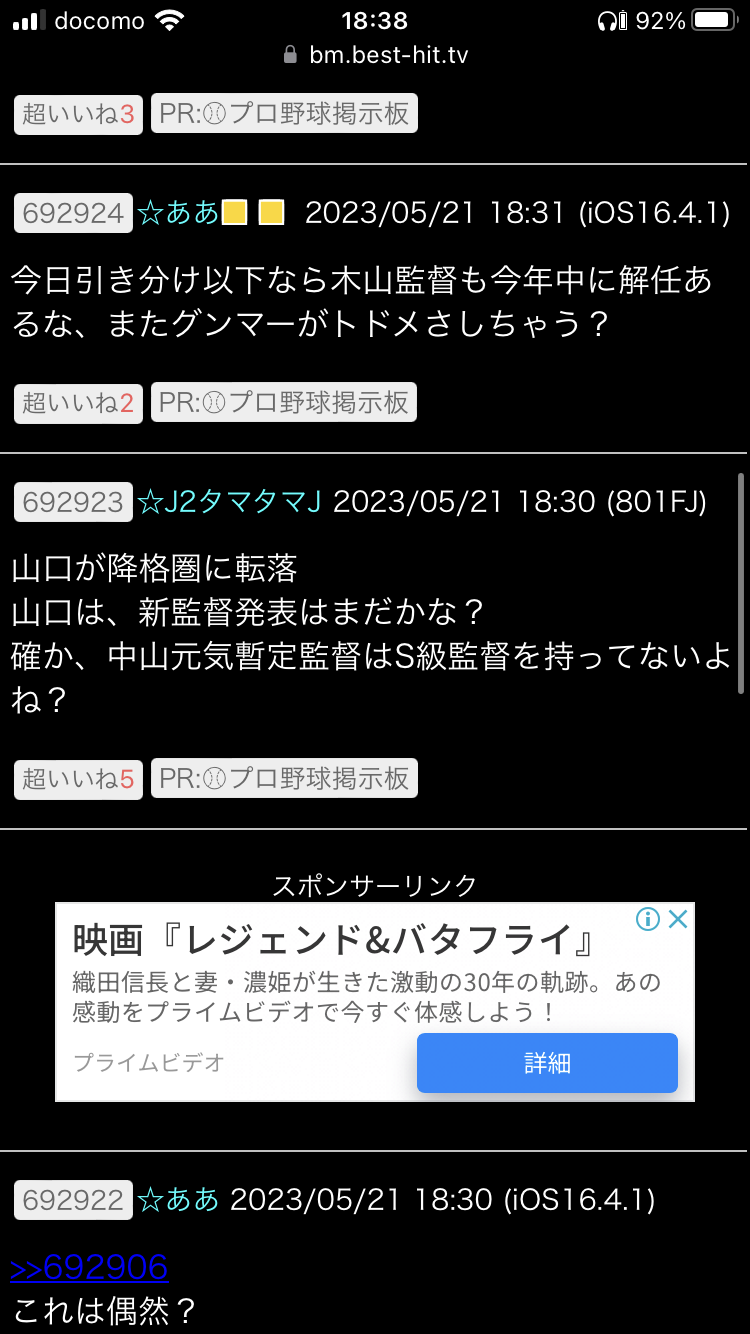The image size is (750, 1334).
Task: Give 超いいね to post 692924
Action: coord(78,402)
